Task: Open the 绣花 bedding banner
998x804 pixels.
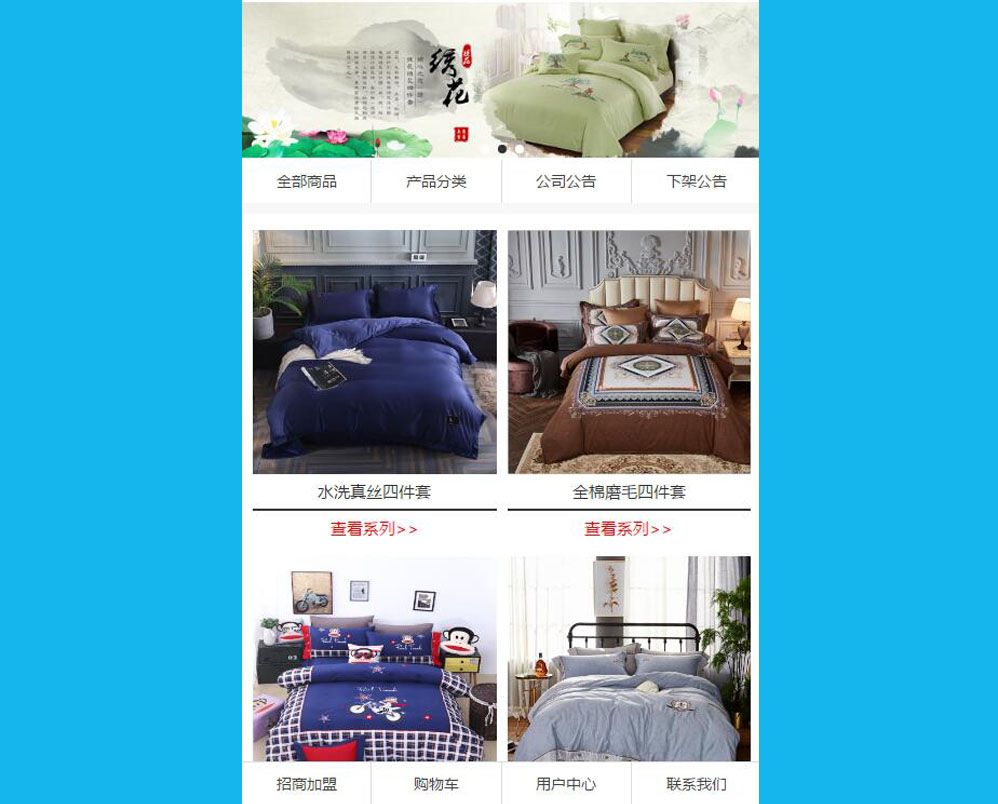Action: 500,80
